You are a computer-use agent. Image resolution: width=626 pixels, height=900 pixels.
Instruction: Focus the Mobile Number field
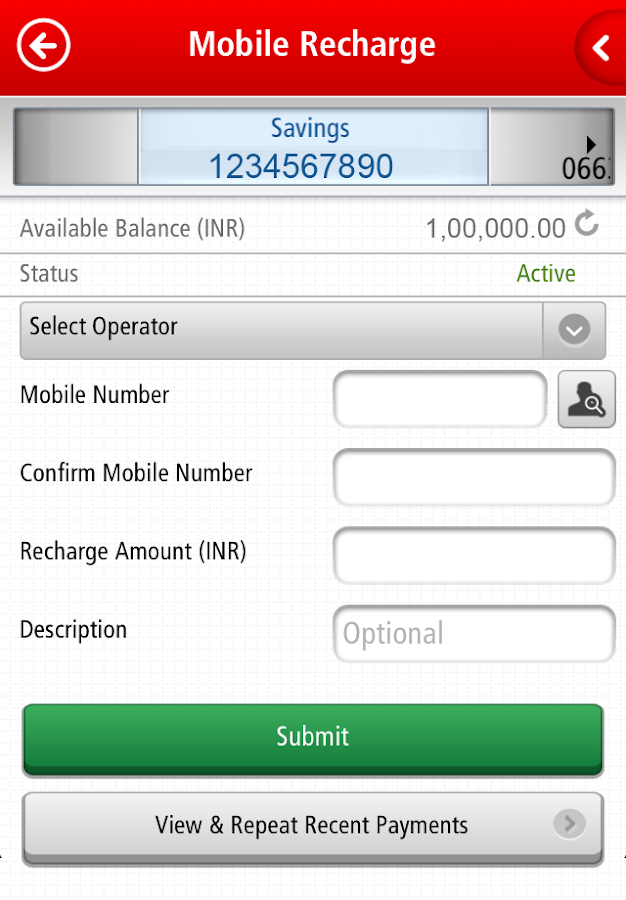pyautogui.click(x=440, y=398)
